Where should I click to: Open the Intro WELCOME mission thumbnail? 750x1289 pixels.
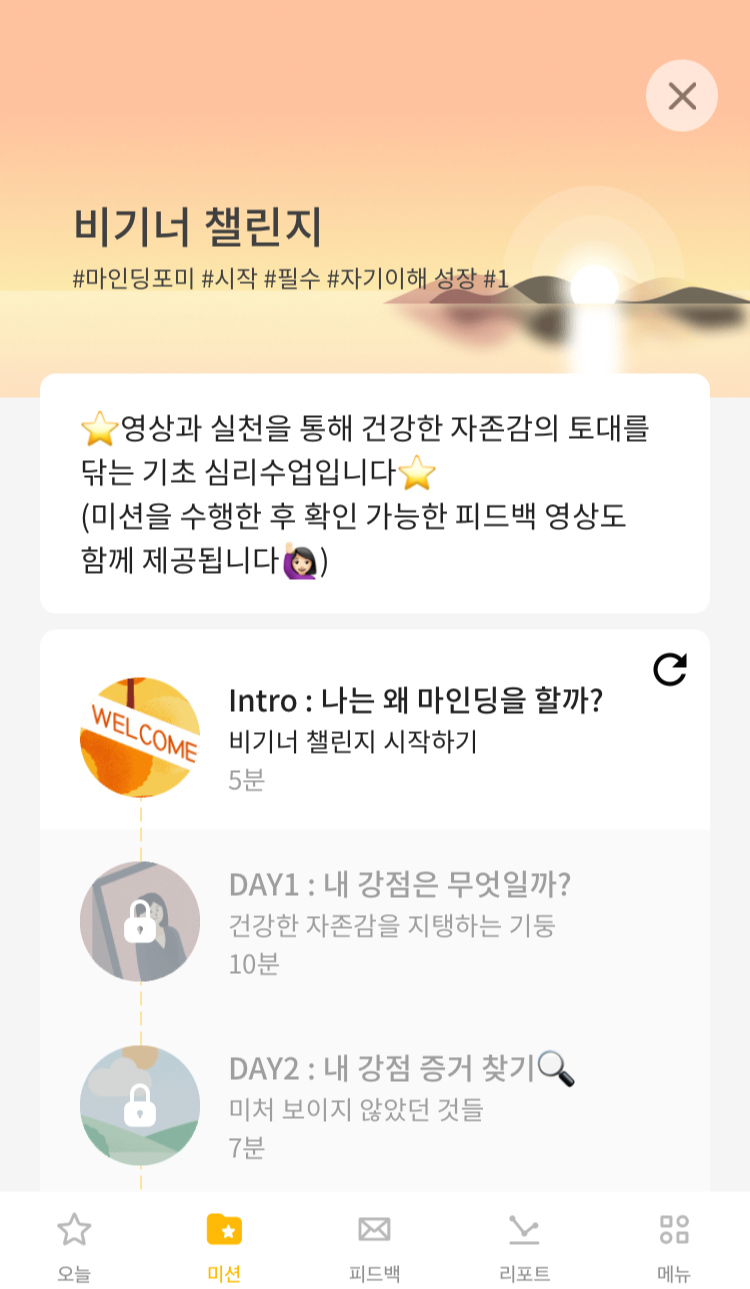pyautogui.click(x=139, y=736)
